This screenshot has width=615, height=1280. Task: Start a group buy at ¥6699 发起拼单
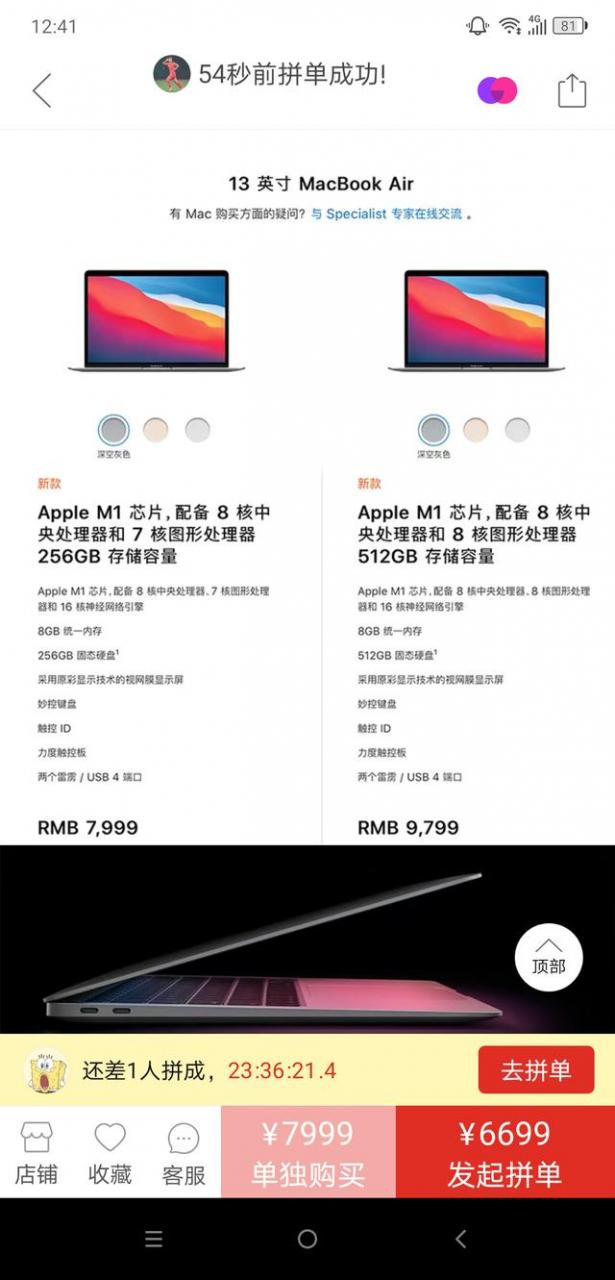(505, 1152)
